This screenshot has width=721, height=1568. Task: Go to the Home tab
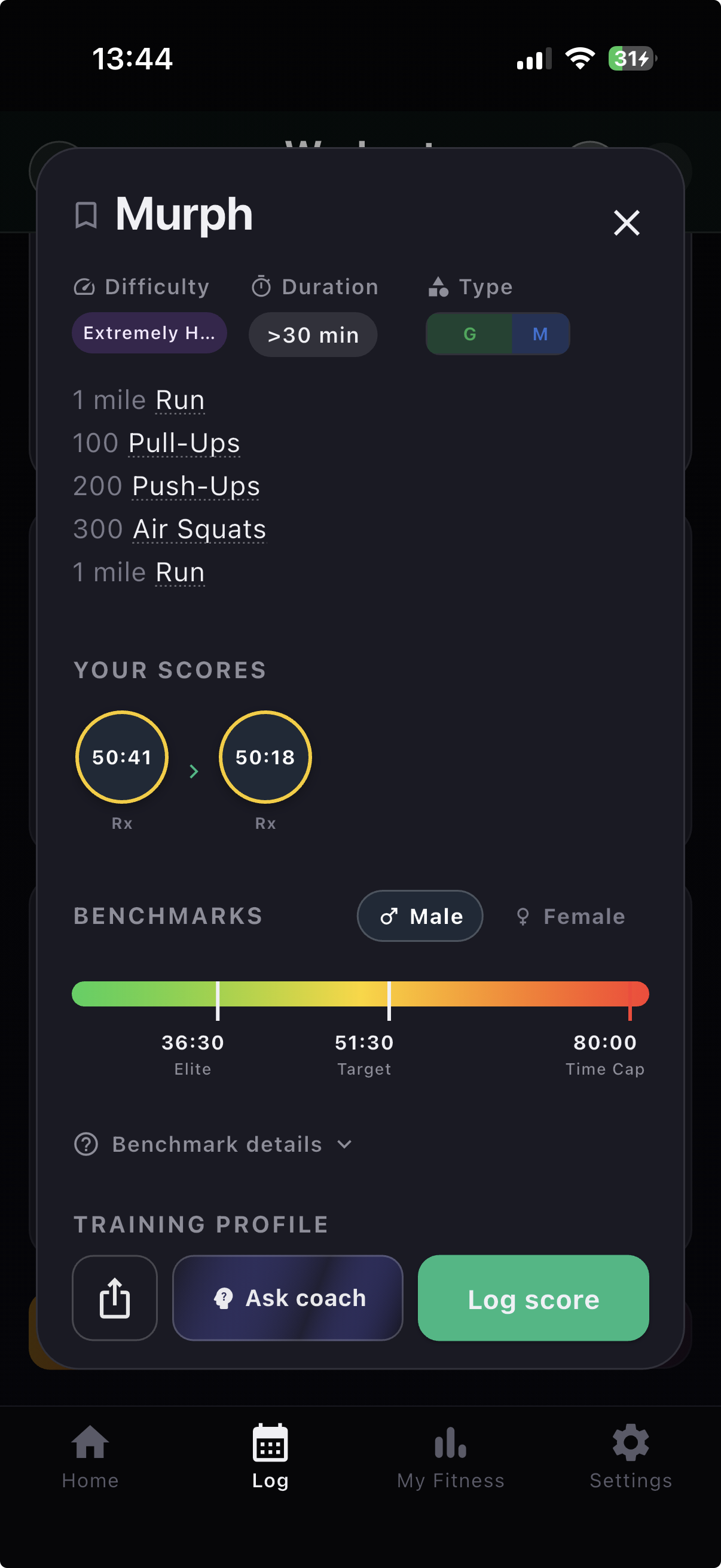90,1456
